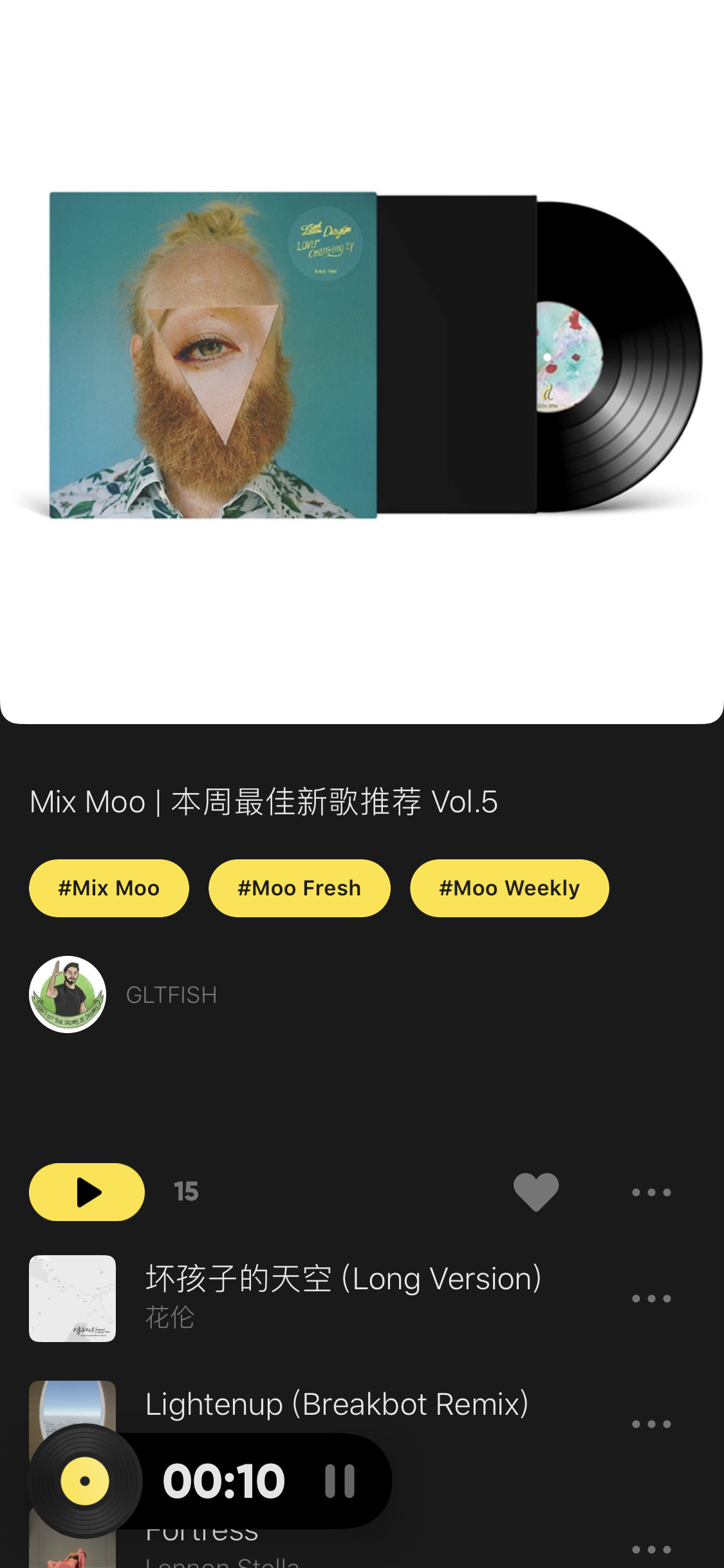Open more options for Fortress track
The width and height of the screenshot is (724, 1568).
(651, 1549)
